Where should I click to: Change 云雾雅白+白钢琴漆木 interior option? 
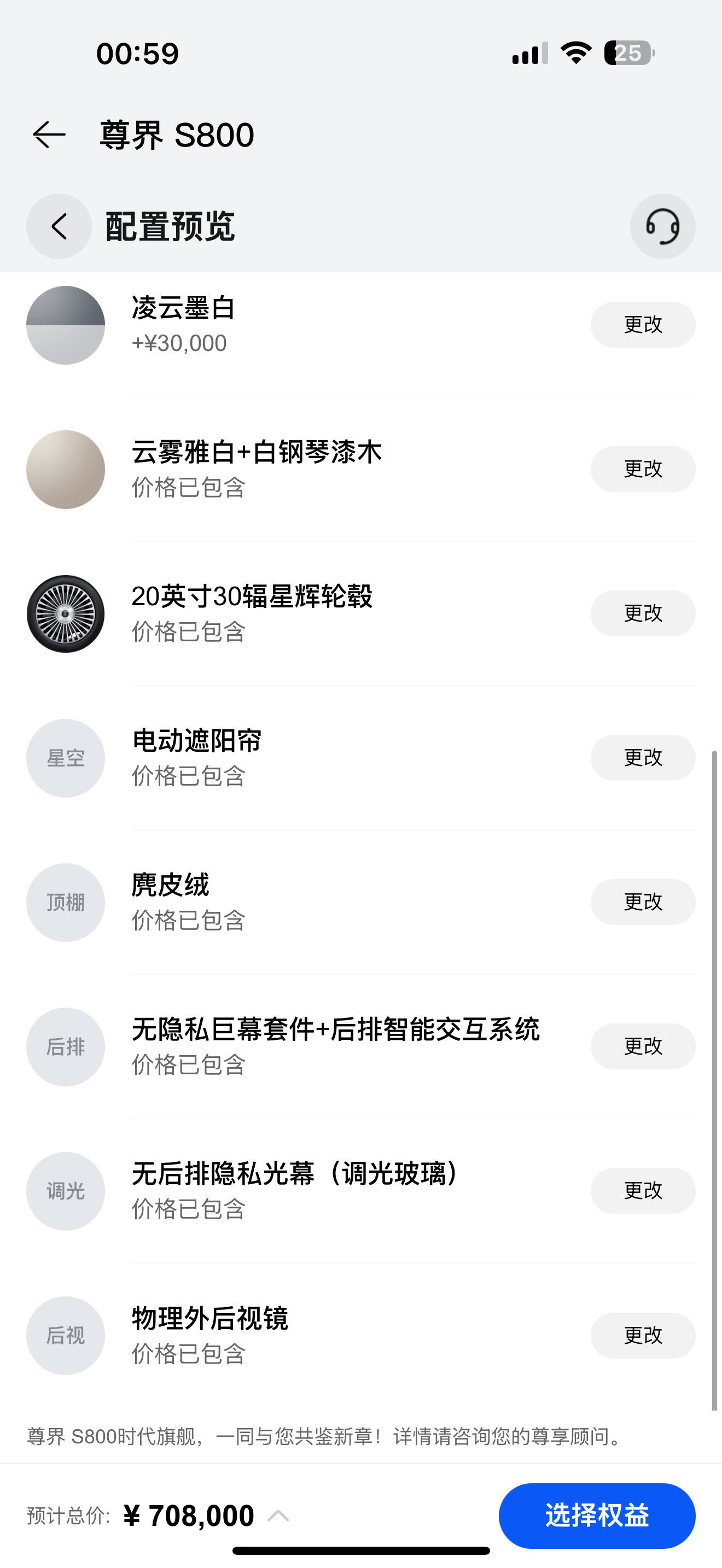[x=643, y=469]
